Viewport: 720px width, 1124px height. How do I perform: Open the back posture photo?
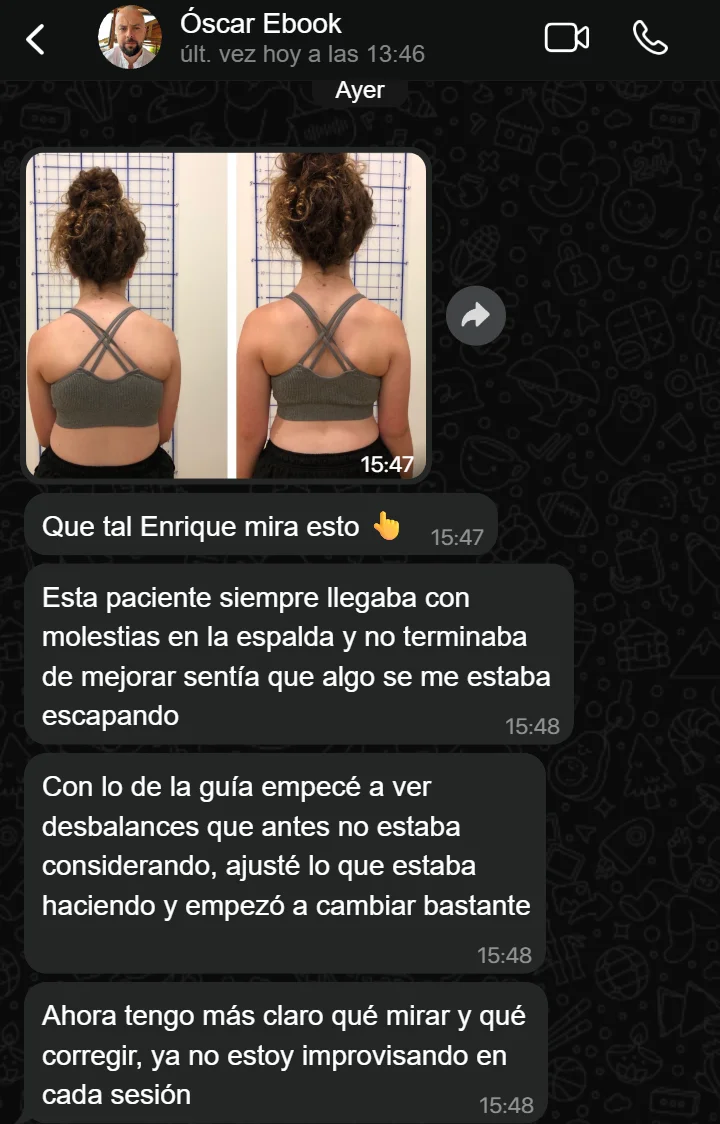tap(226, 315)
